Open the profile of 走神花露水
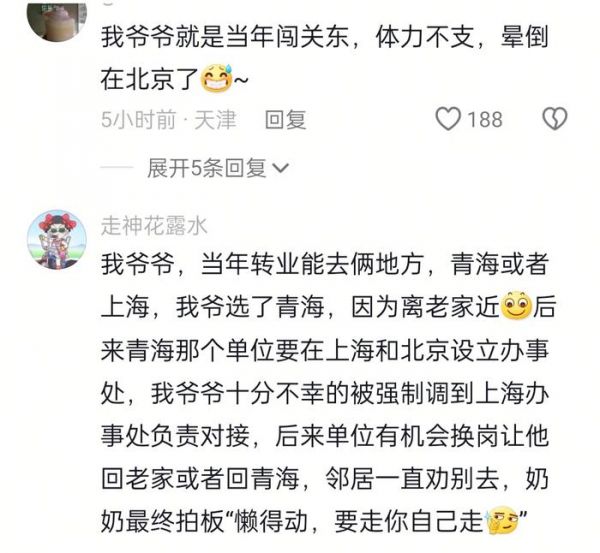The height and width of the screenshot is (553, 600). (x=154, y=224)
